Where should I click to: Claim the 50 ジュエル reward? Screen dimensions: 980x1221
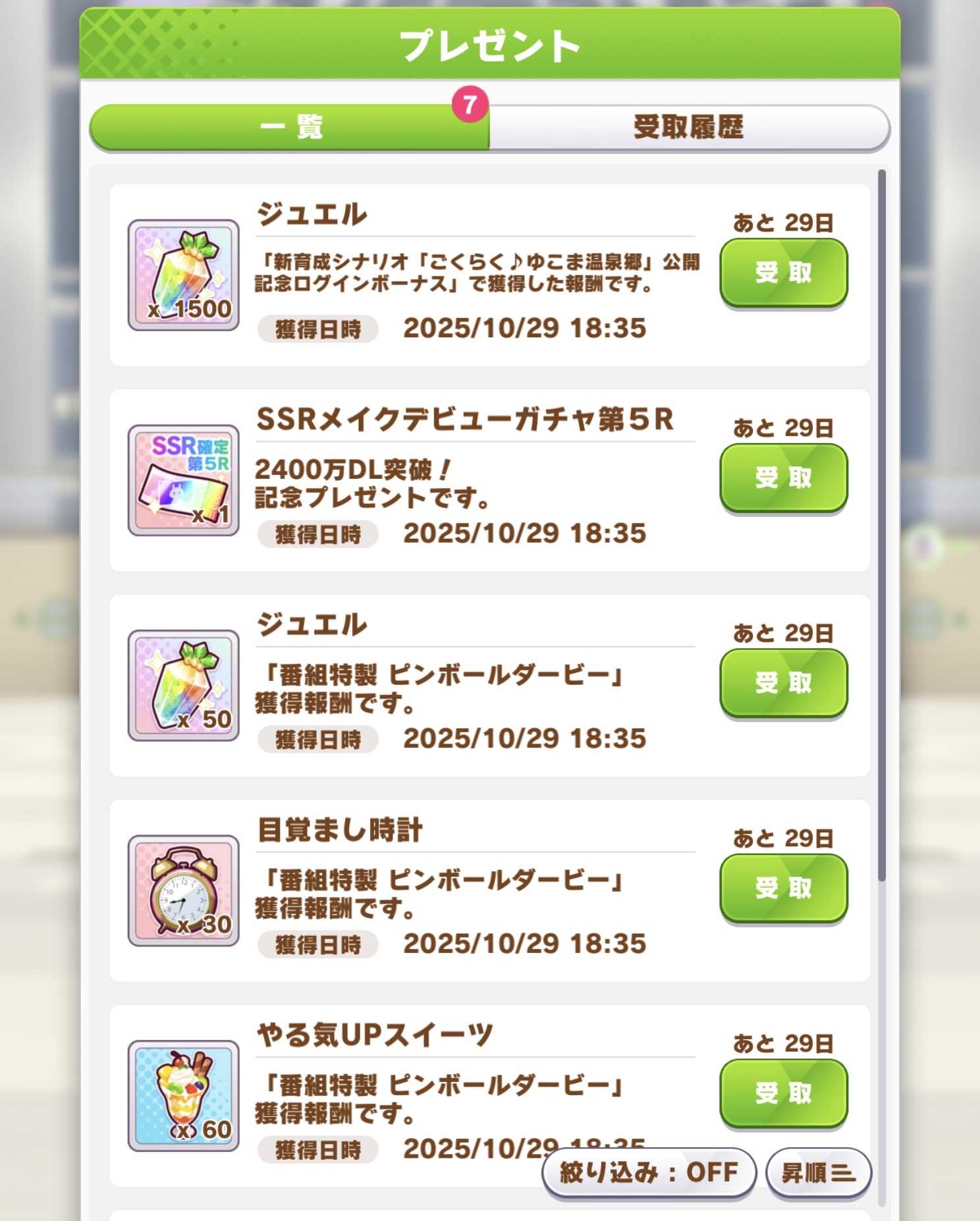tap(783, 683)
